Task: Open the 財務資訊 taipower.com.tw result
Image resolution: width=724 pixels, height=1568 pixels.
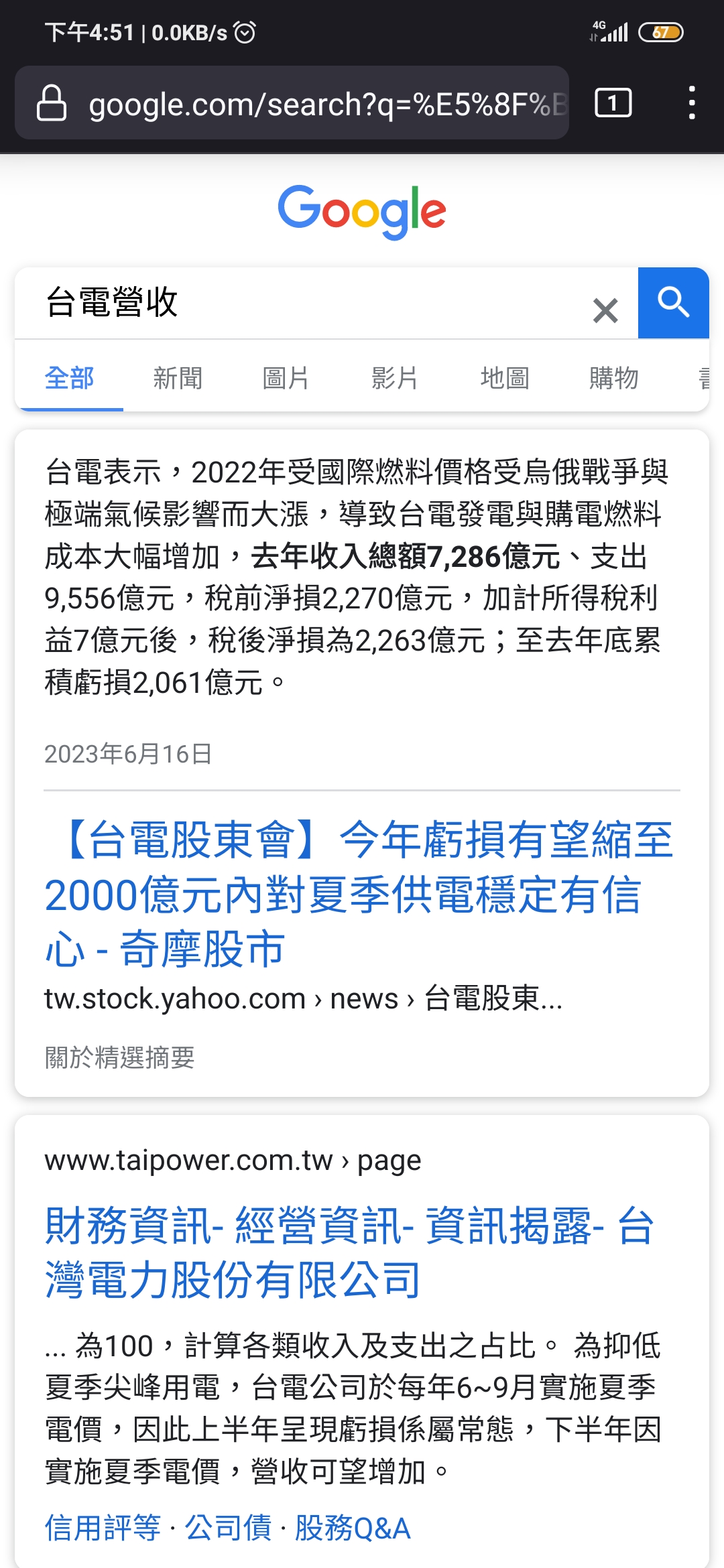Action: coord(349,1252)
